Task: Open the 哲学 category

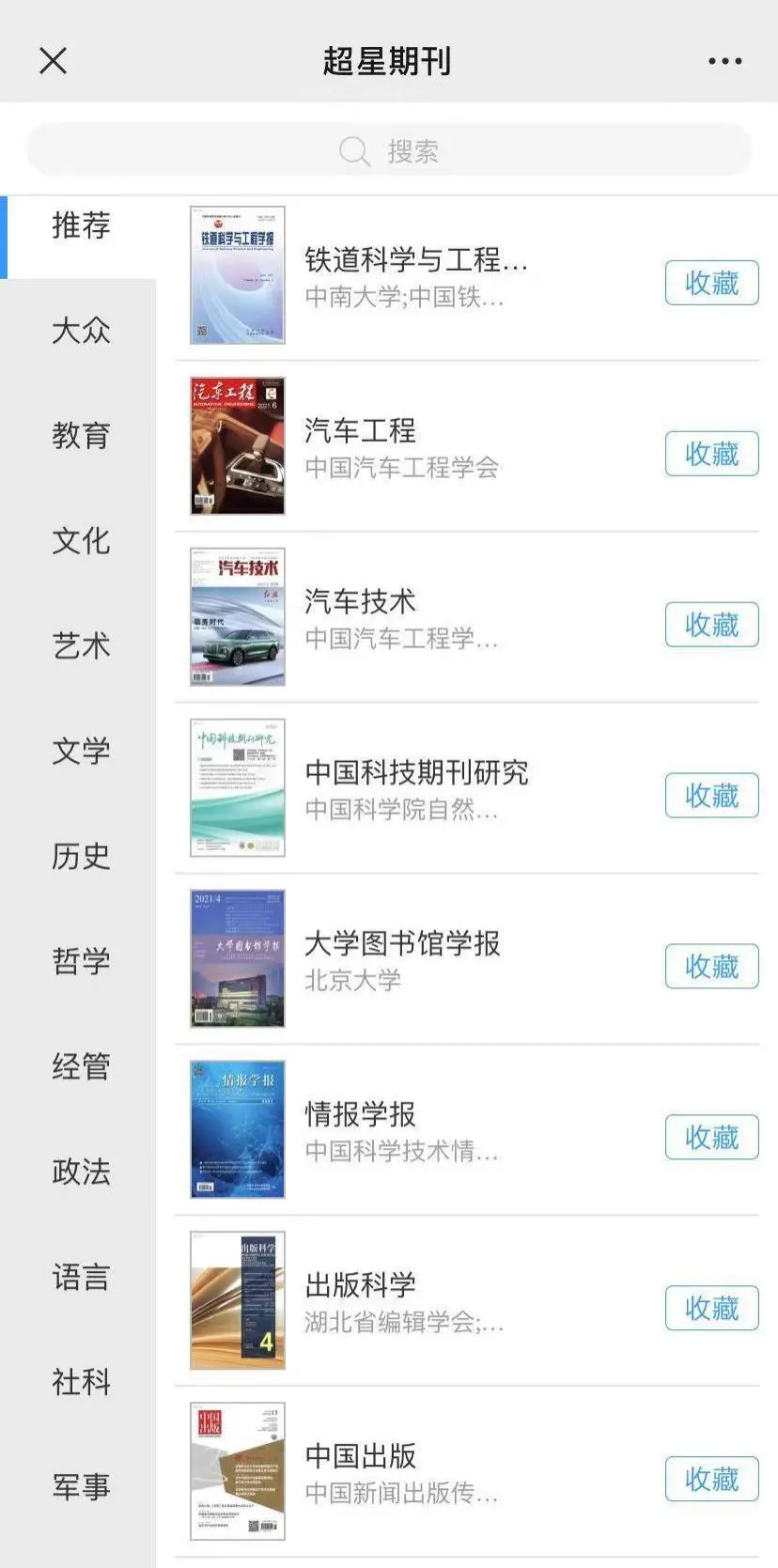Action: pos(81,959)
